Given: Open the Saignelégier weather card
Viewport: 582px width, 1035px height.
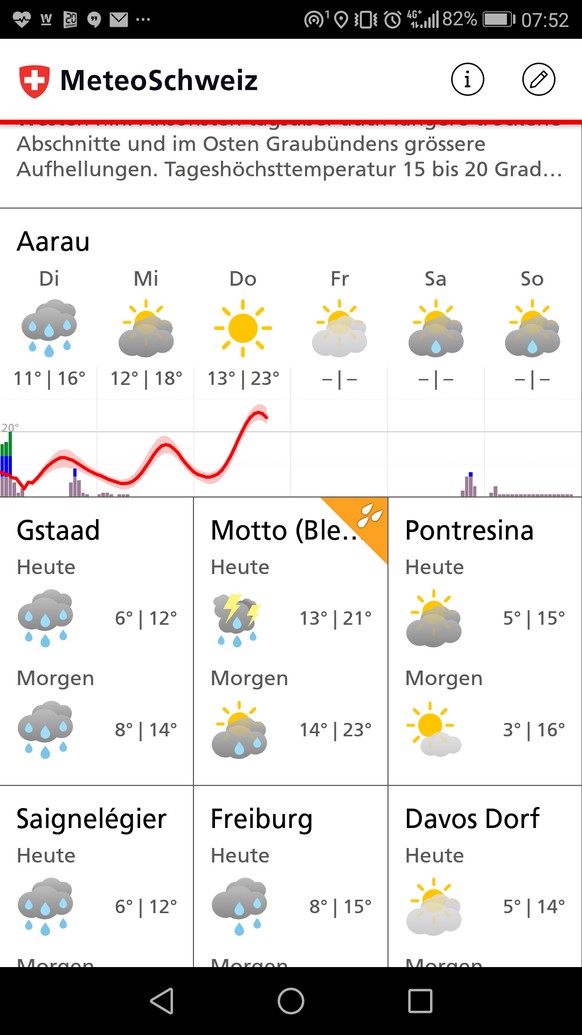Looking at the screenshot, I should (x=96, y=877).
